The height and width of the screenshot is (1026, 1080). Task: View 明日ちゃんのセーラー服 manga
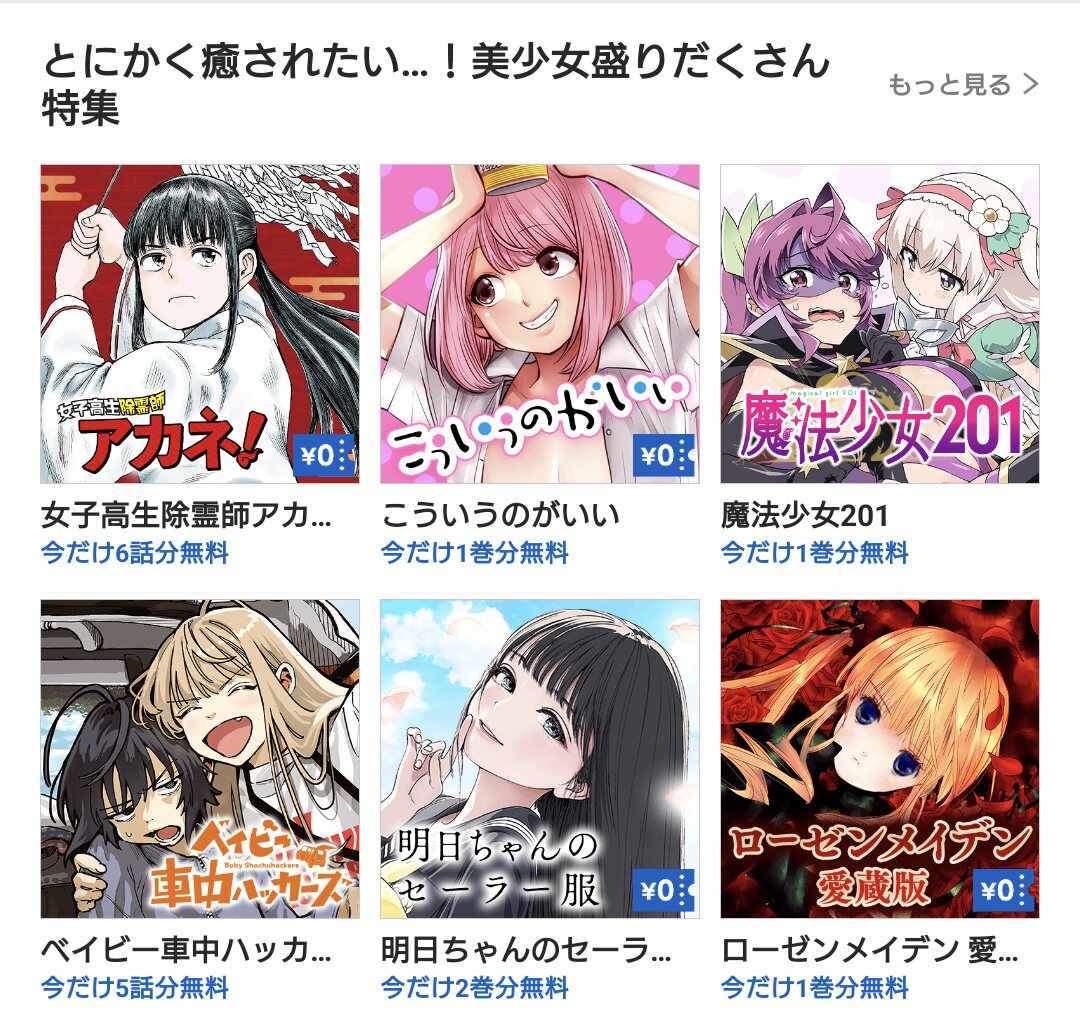coord(540,759)
